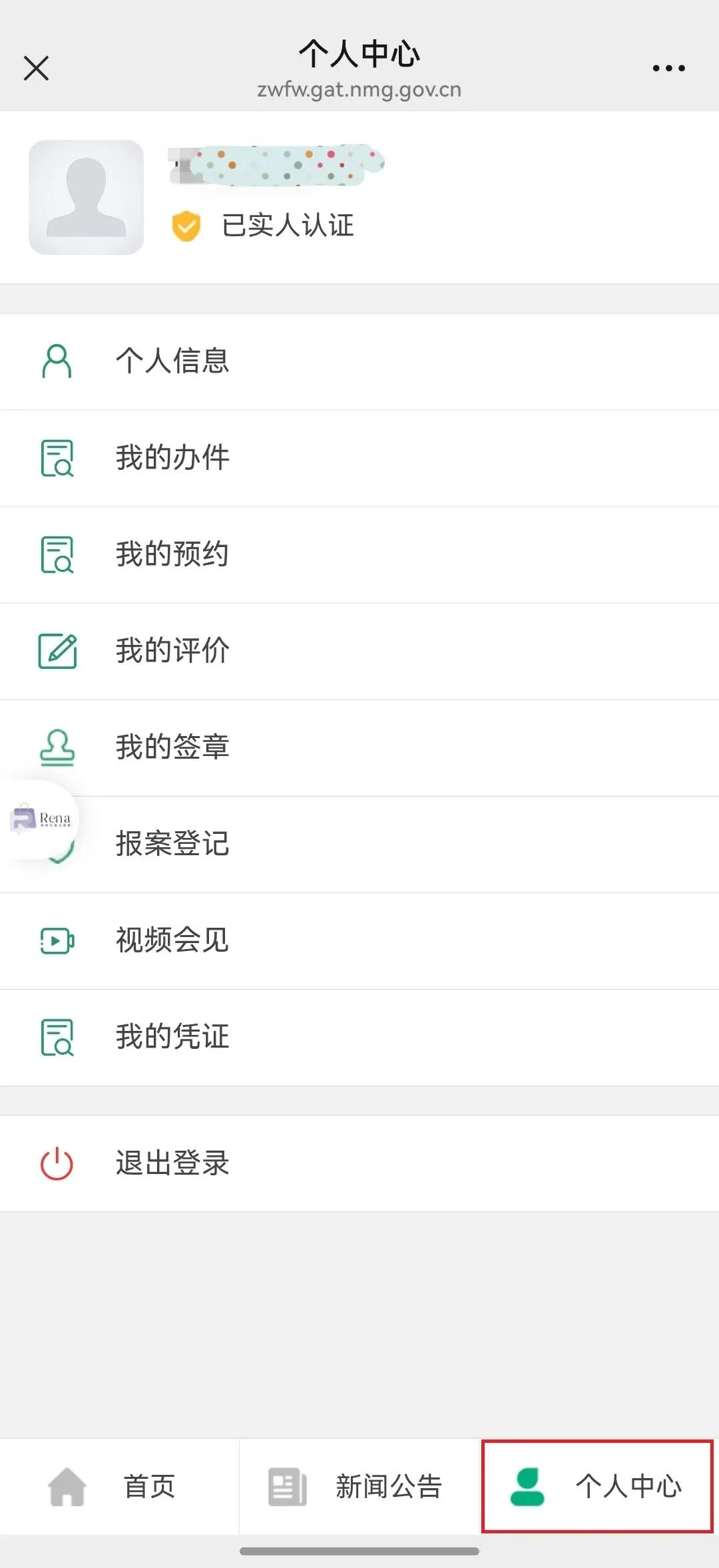Open 我的预约 appointments
719x1568 pixels.
tap(172, 554)
